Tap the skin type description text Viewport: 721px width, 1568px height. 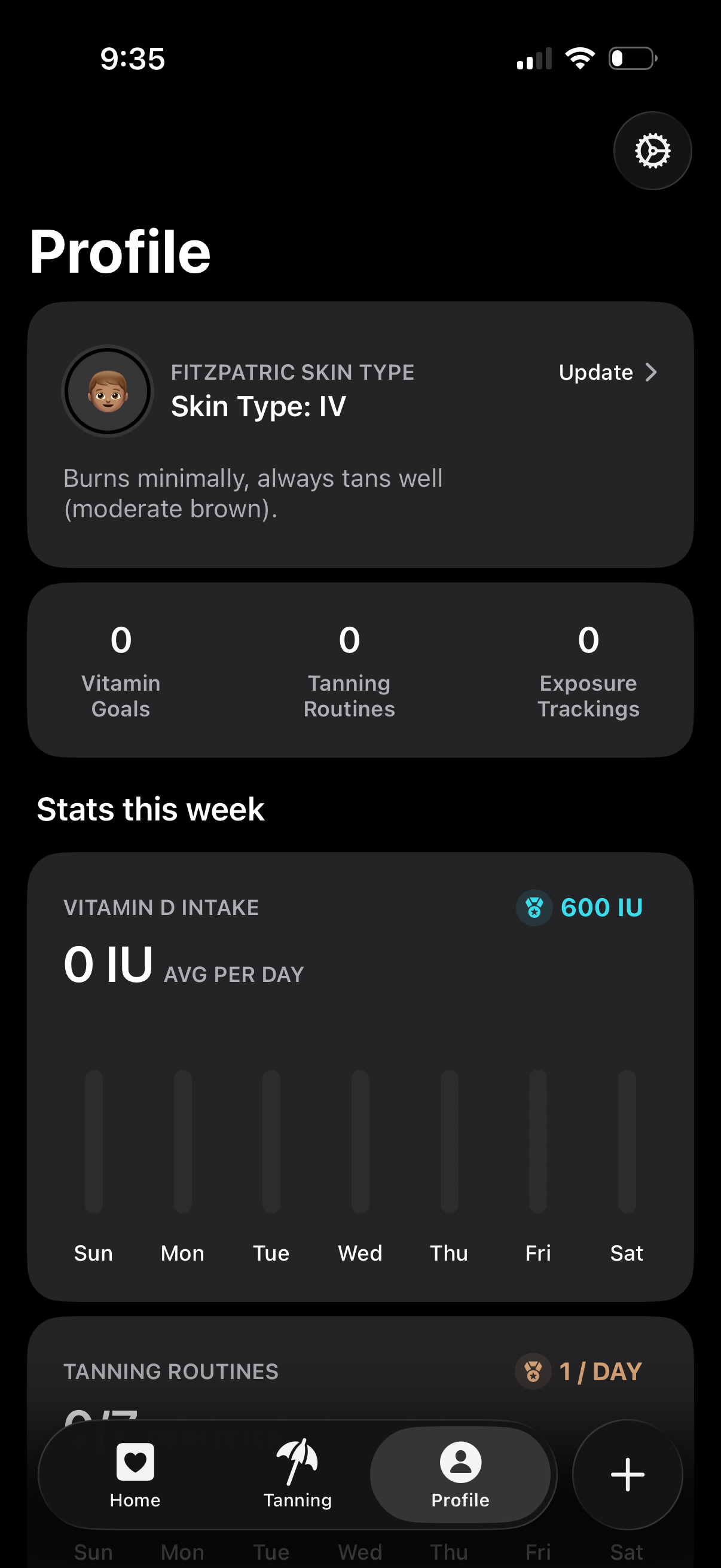[x=253, y=493]
